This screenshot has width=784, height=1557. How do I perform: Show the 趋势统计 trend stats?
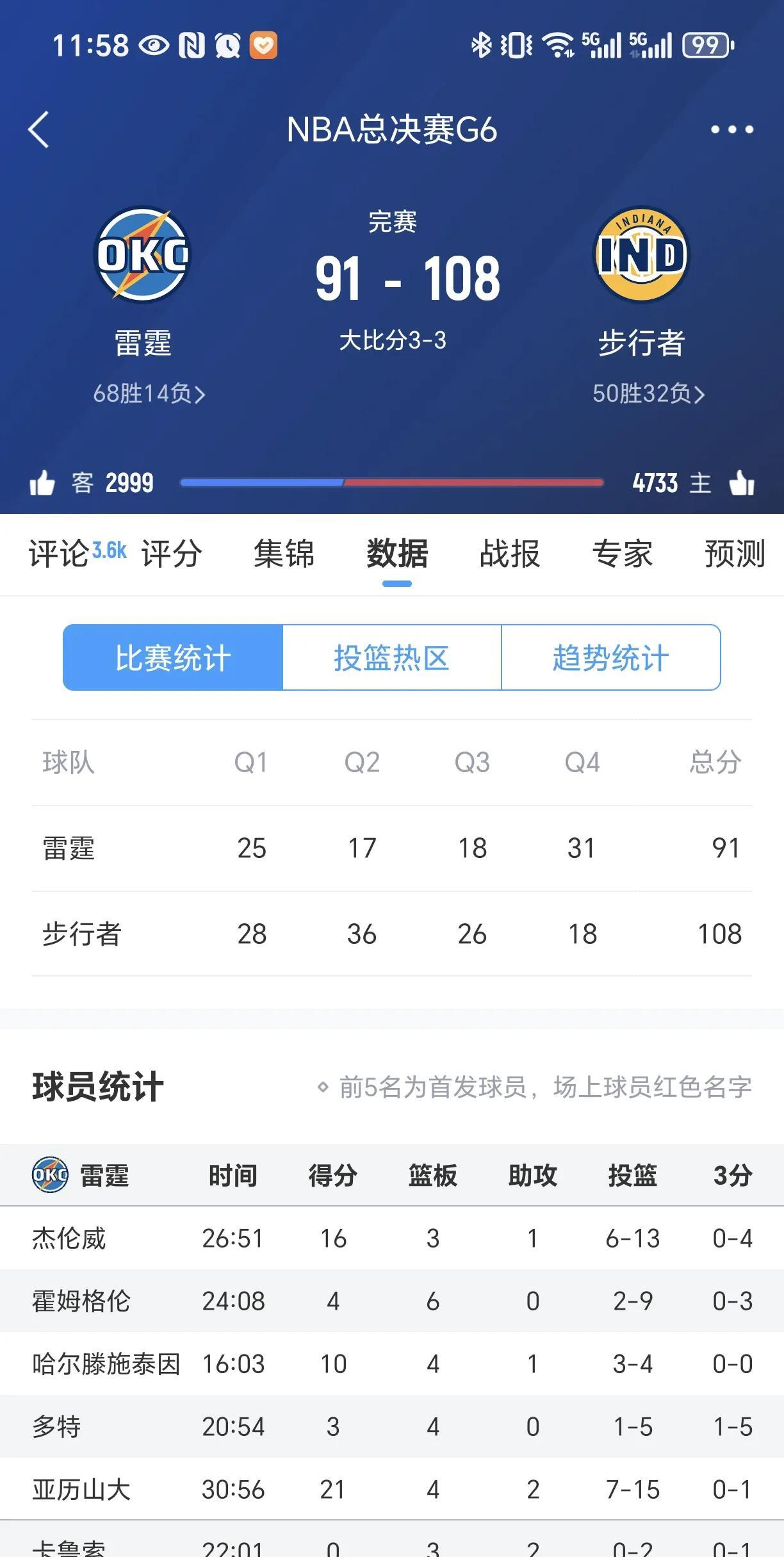click(611, 657)
